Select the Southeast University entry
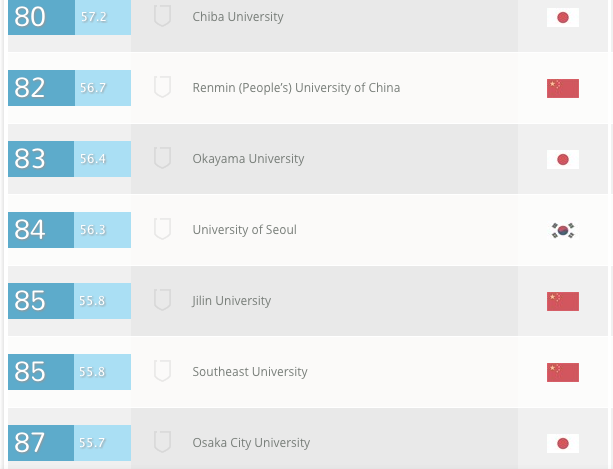This screenshot has width=613, height=469. click(x=249, y=372)
